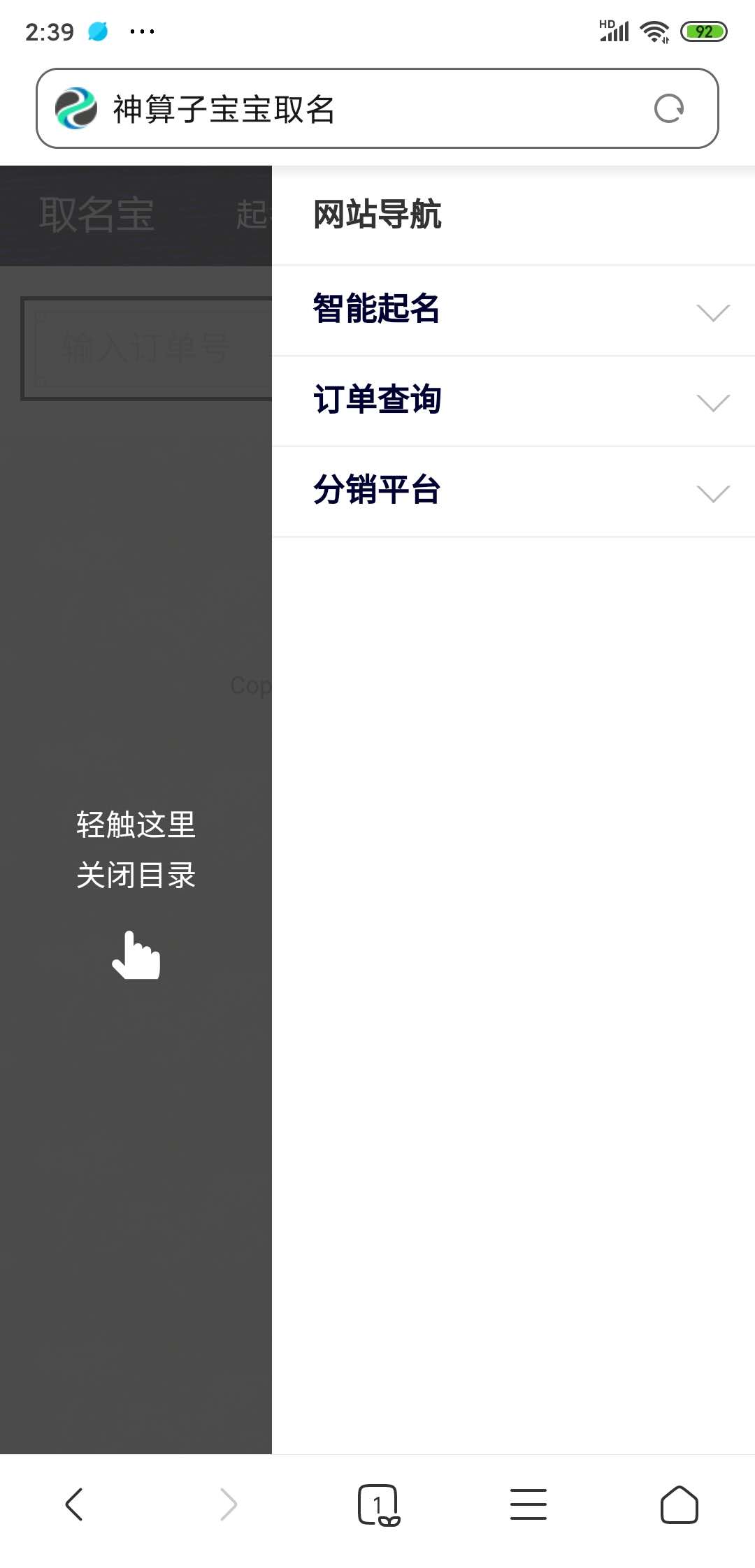The width and height of the screenshot is (755, 1568).
Task: Open the 订单查询 navigation item
Action: tap(375, 400)
